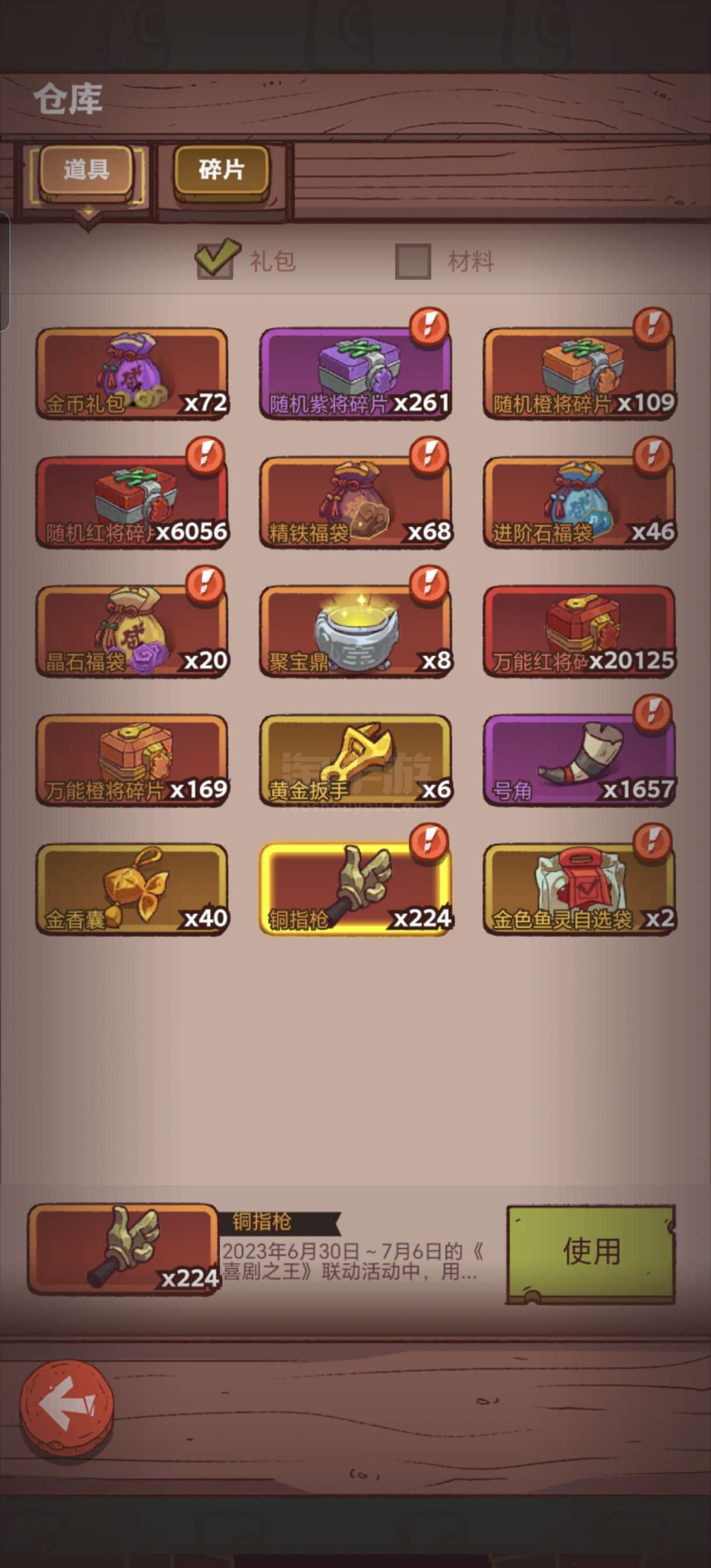The width and height of the screenshot is (711, 1568).
Task: Uncheck the 礼包 filter checkbox
Action: (214, 261)
